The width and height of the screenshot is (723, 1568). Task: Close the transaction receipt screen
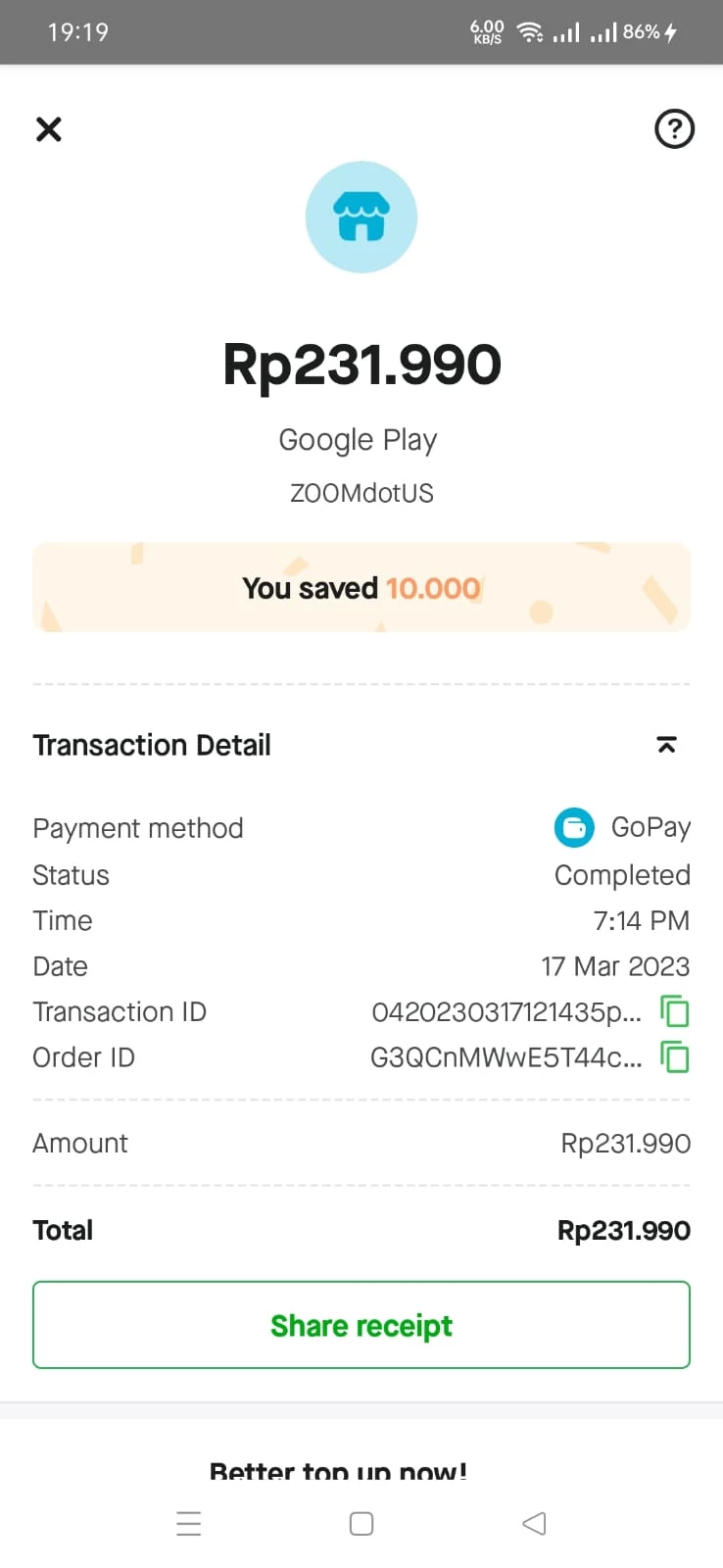pyautogui.click(x=49, y=129)
